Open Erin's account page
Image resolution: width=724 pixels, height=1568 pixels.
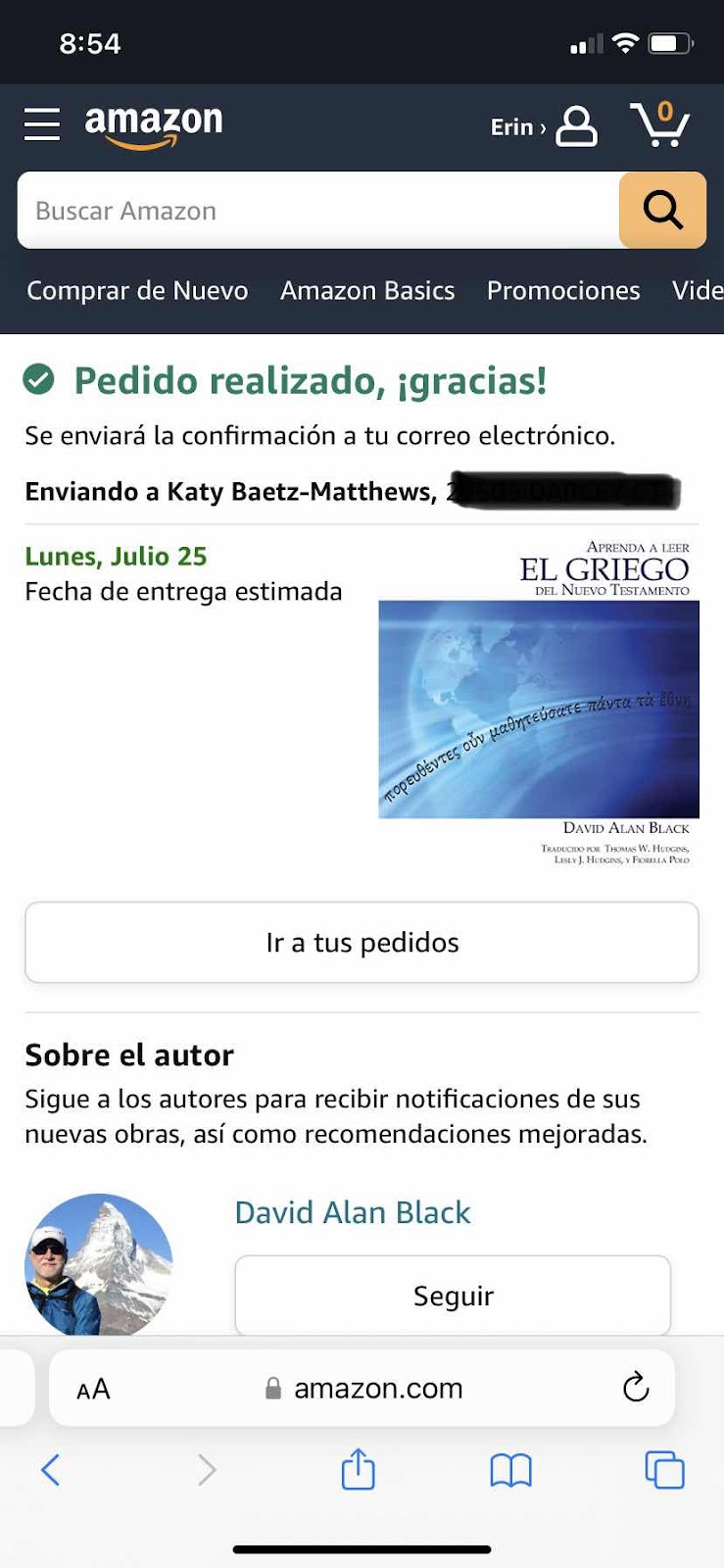pyautogui.click(x=544, y=126)
